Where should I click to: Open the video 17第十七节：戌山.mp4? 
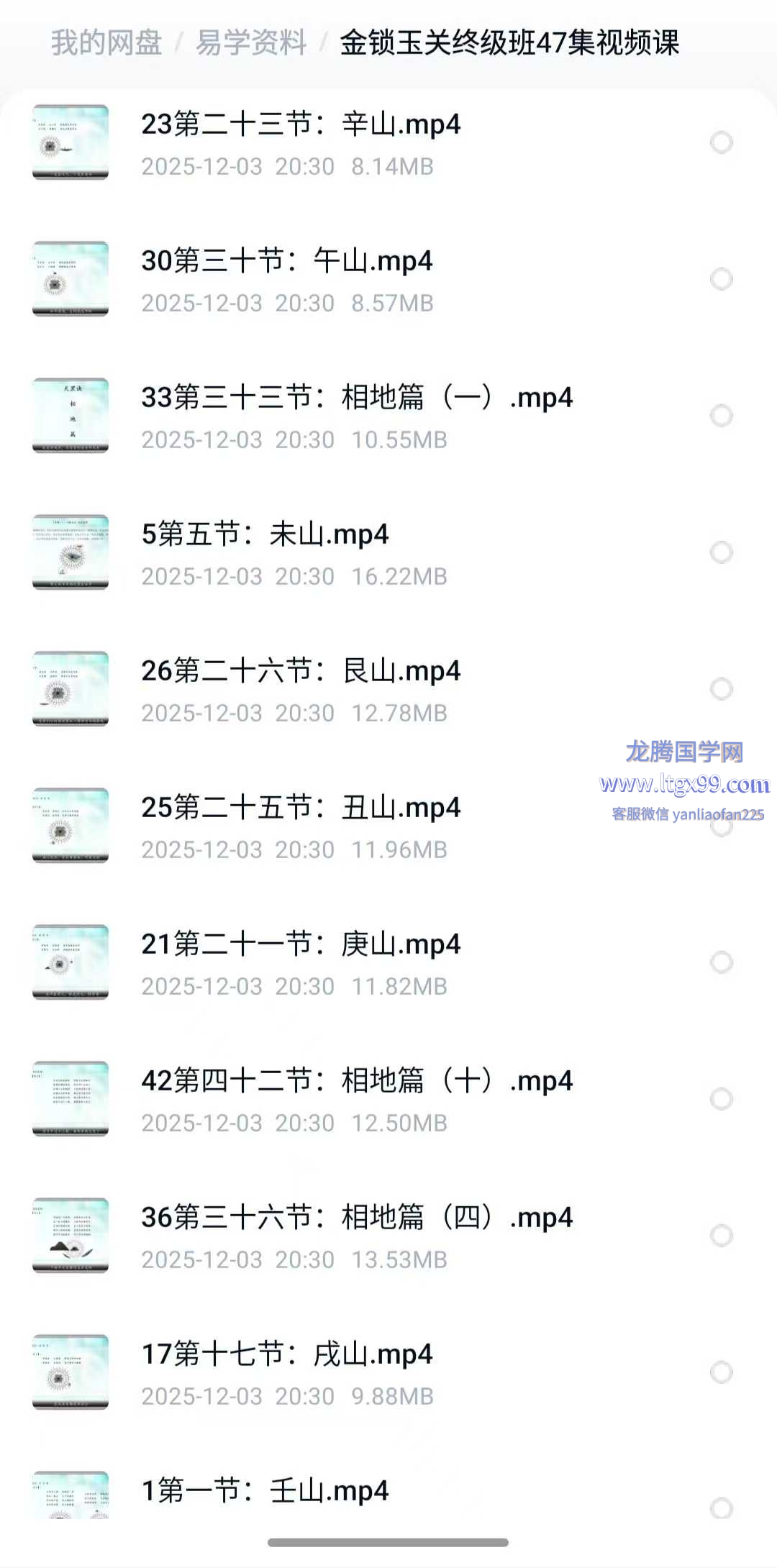pyautogui.click(x=287, y=1355)
